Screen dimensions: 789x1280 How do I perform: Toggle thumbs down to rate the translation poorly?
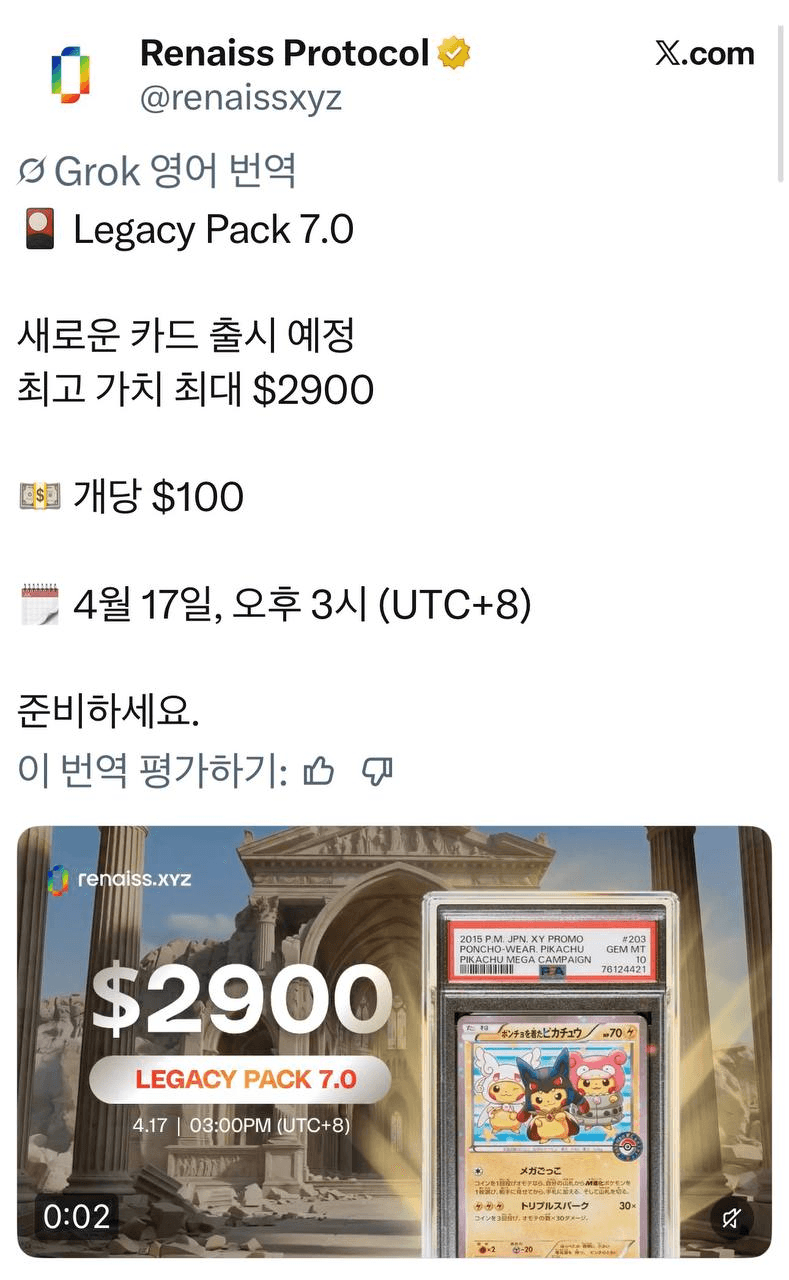point(378,770)
